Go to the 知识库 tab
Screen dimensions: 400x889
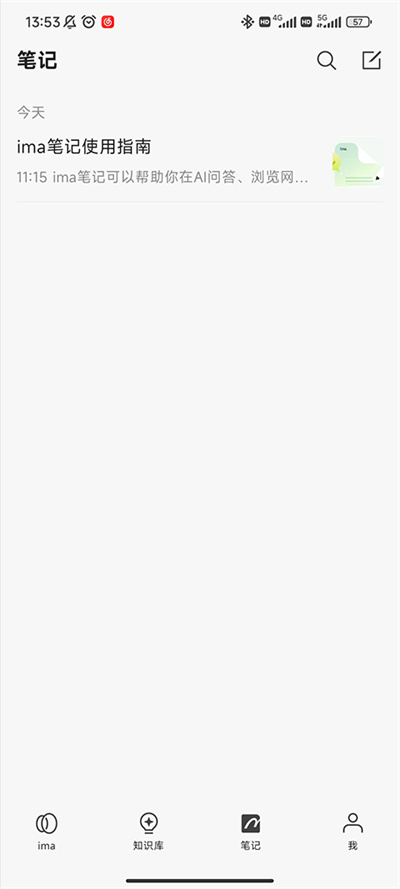point(148,831)
